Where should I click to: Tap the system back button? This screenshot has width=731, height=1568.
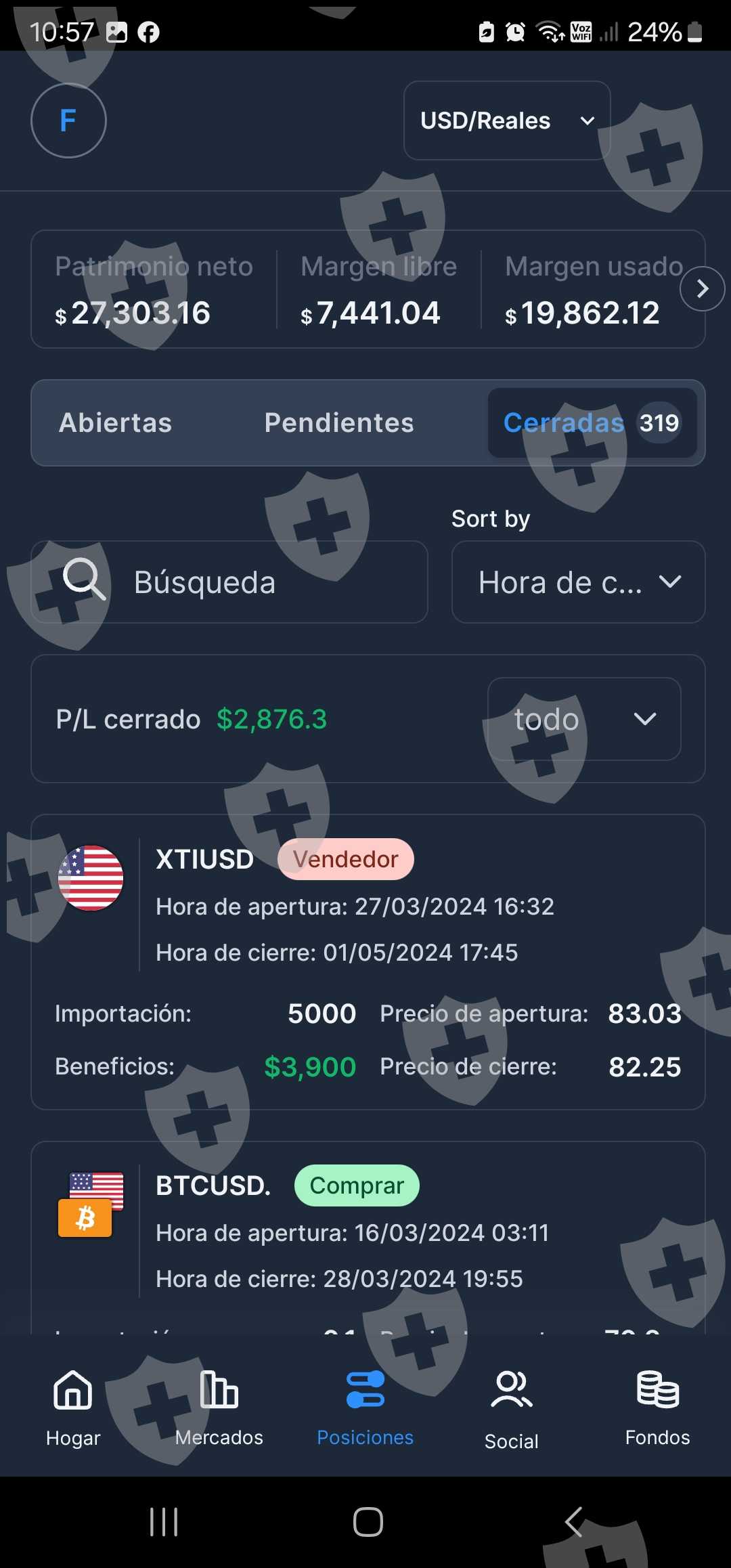pos(574,1522)
